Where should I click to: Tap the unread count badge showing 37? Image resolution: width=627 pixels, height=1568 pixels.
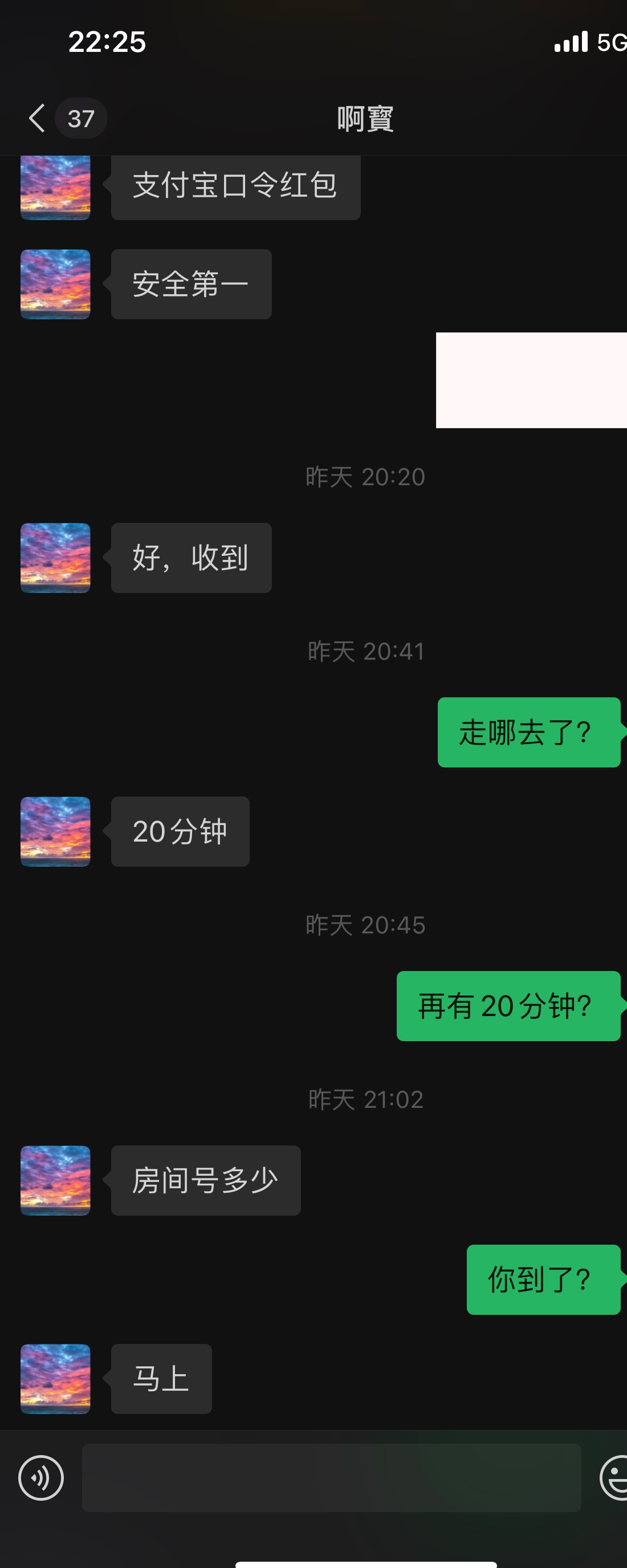tap(81, 118)
